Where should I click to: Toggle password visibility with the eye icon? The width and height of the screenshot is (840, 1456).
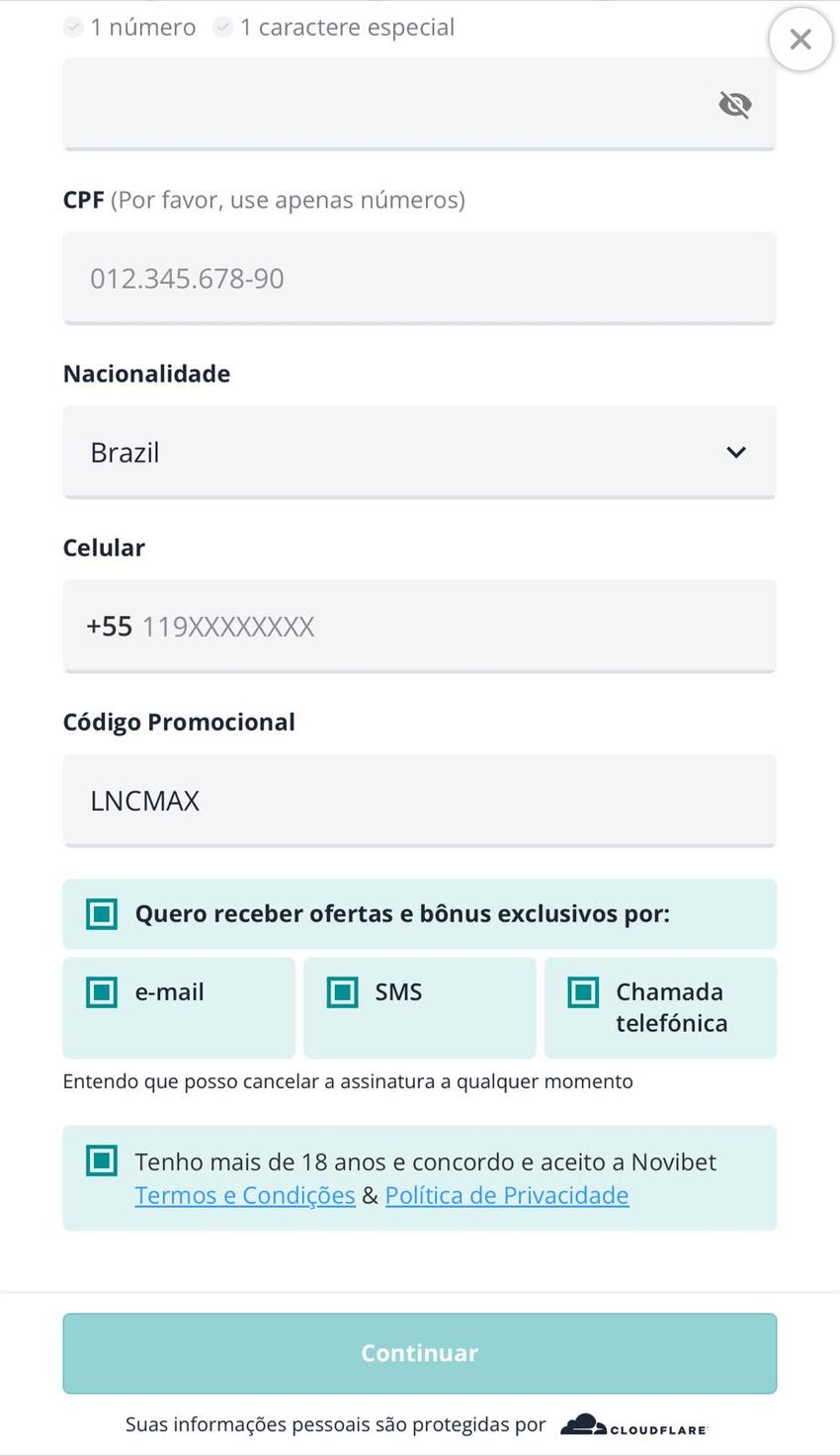pos(734,104)
